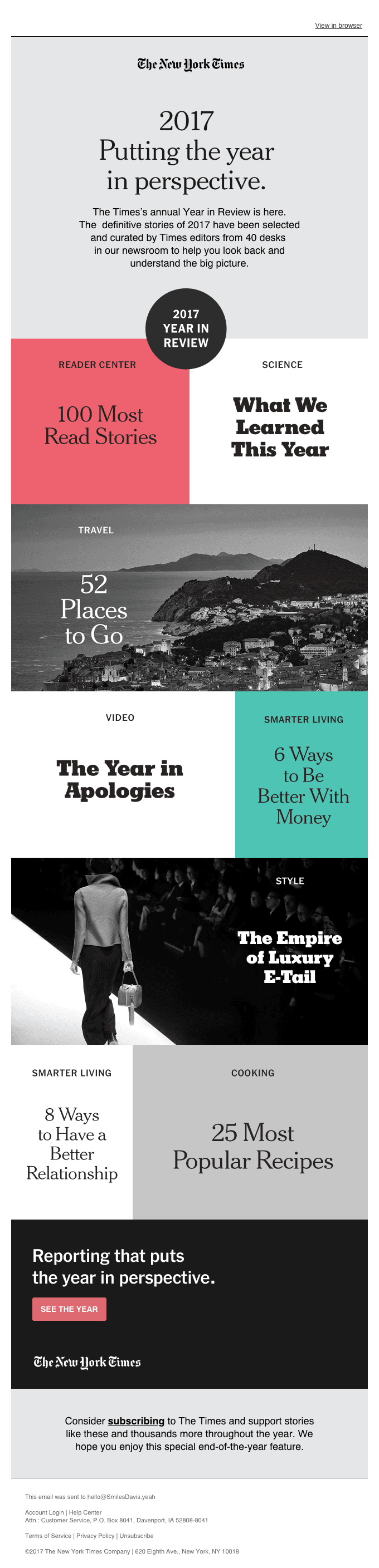This screenshot has height=1568, width=379.
Task: Tap the See the Year button
Action: pyautogui.click(x=69, y=1309)
